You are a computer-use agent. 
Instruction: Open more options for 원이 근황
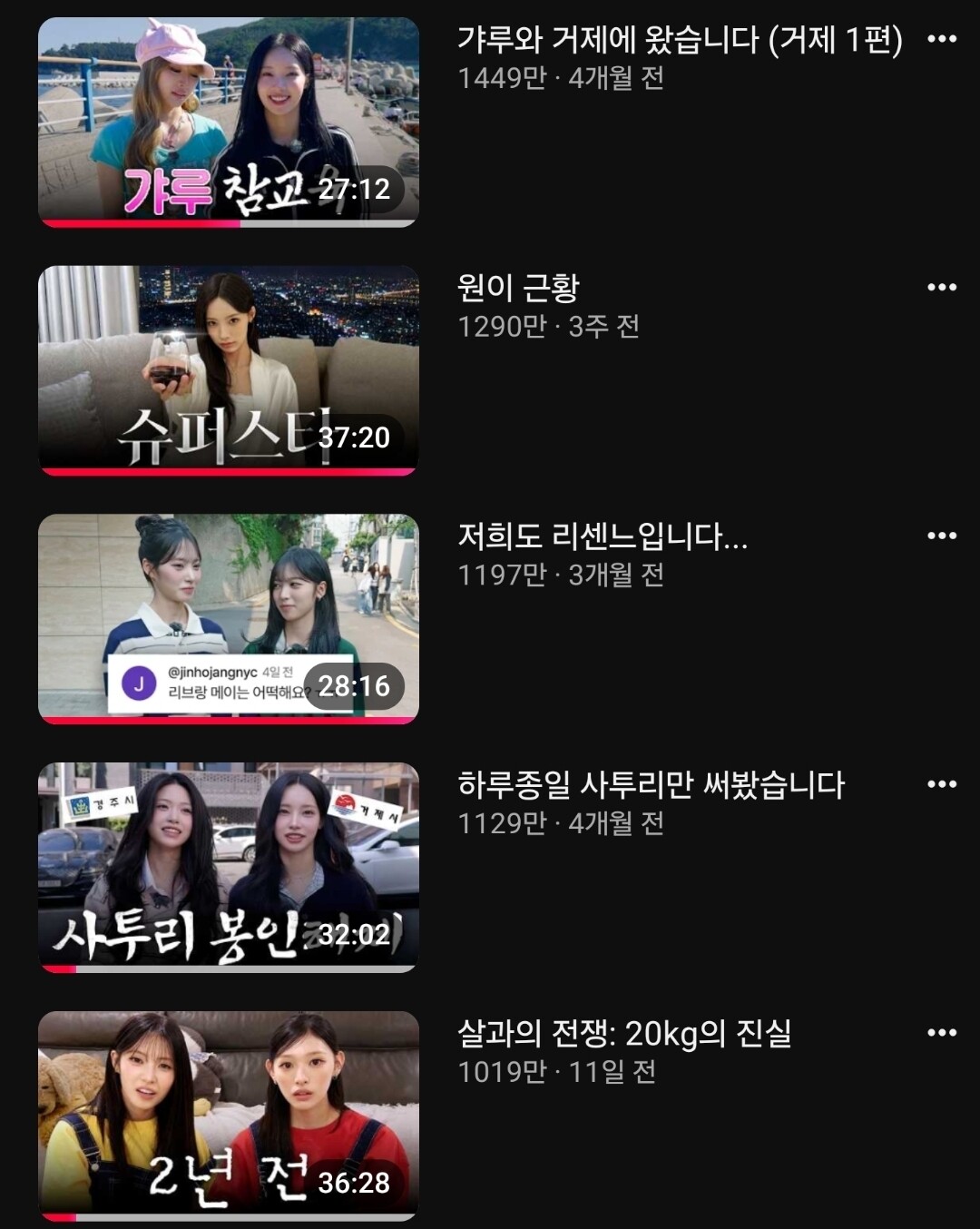point(942,288)
